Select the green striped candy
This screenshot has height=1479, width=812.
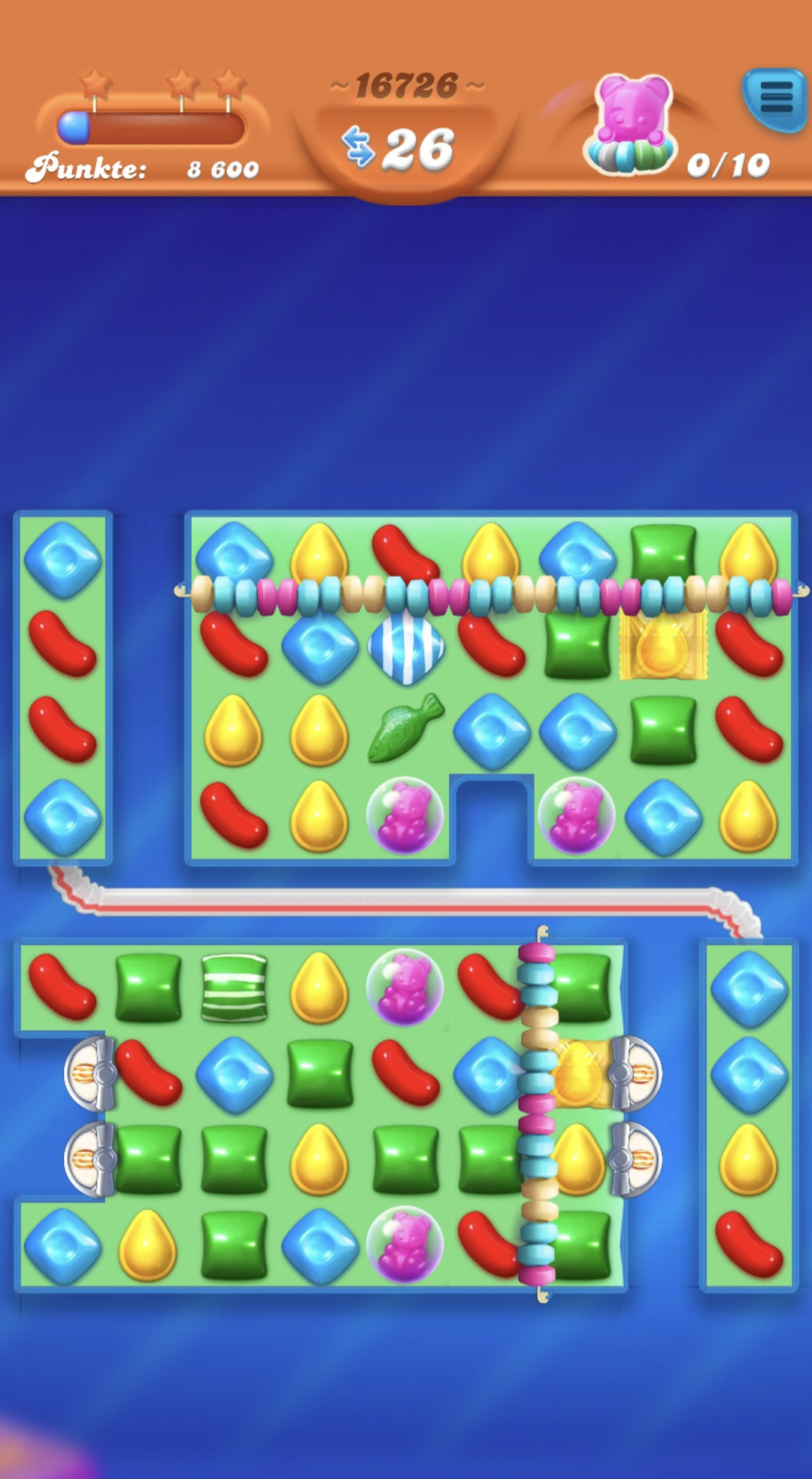pyautogui.click(x=234, y=987)
